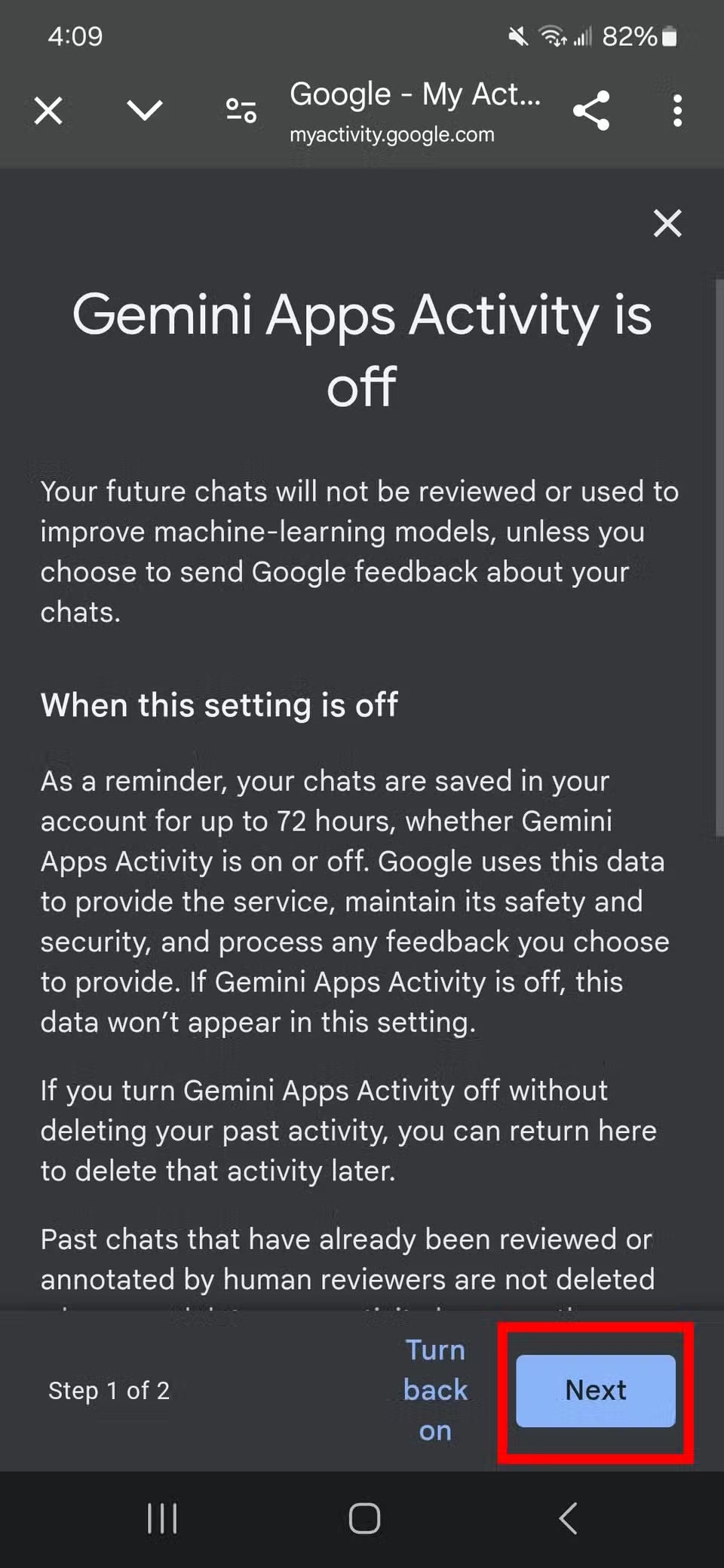Open recent apps from the navigation bar
This screenshot has height=1568, width=724.
point(162,1518)
